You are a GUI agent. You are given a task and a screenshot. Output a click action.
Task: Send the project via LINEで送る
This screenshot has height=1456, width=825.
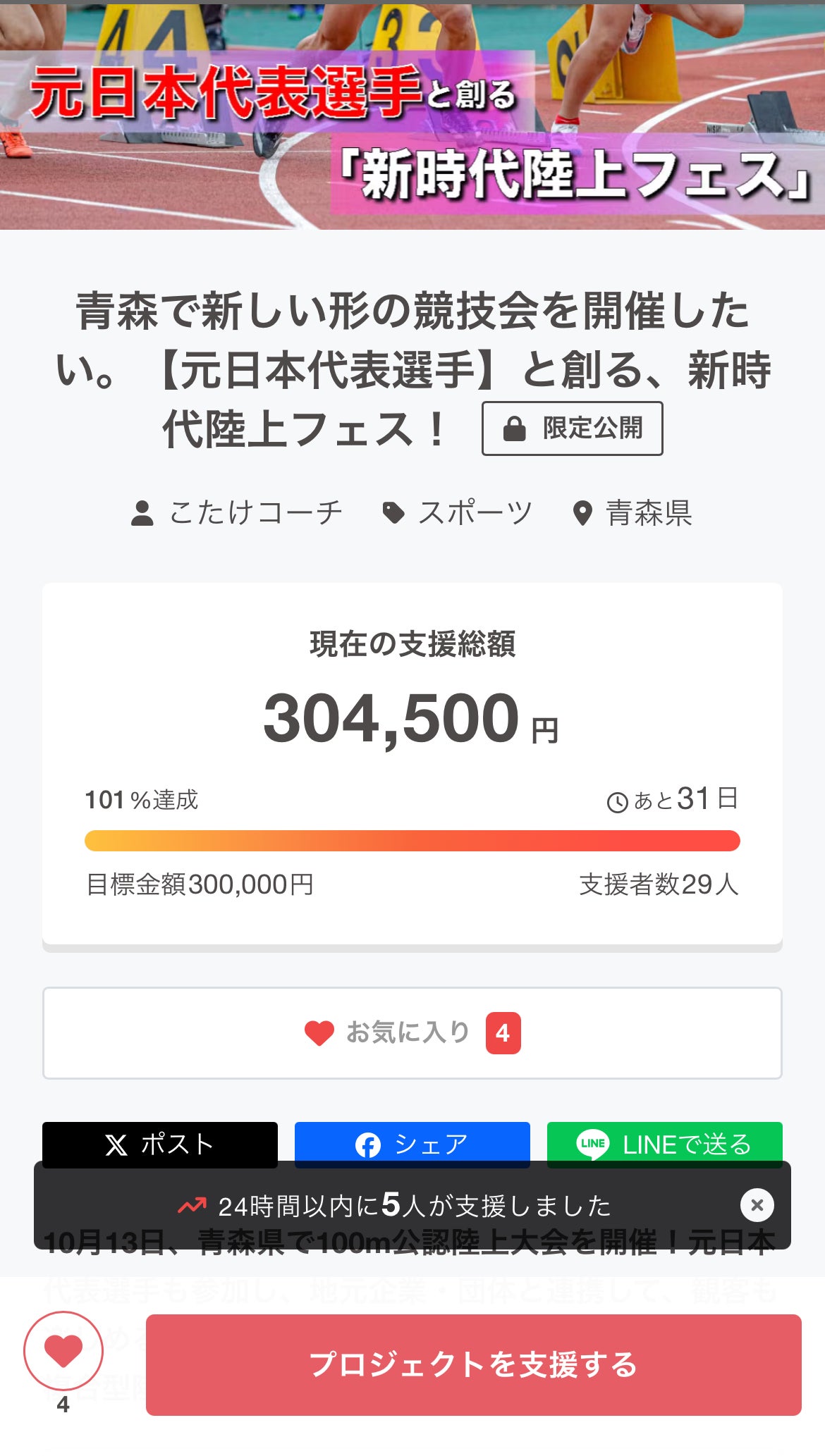pyautogui.click(x=664, y=1142)
